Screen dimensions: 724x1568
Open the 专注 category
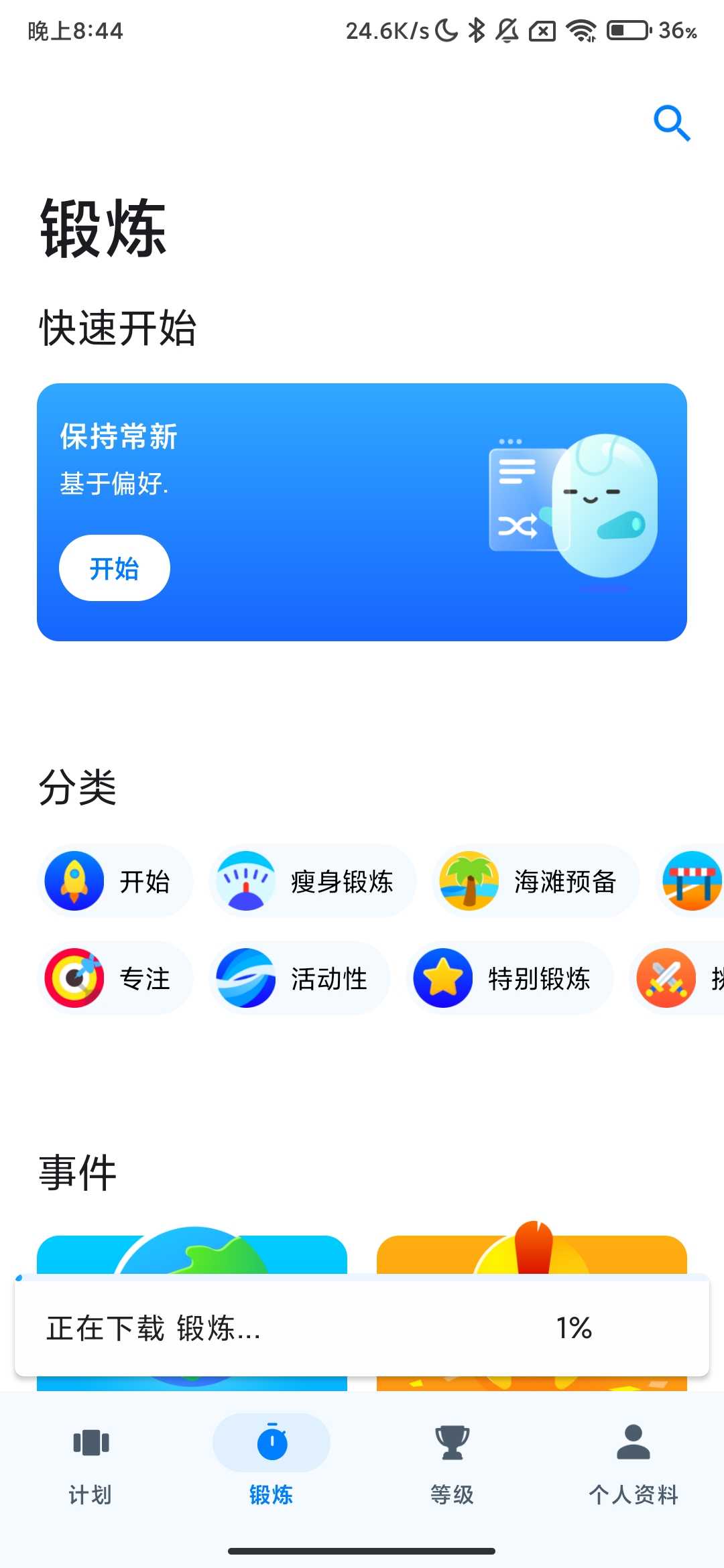click(x=115, y=978)
